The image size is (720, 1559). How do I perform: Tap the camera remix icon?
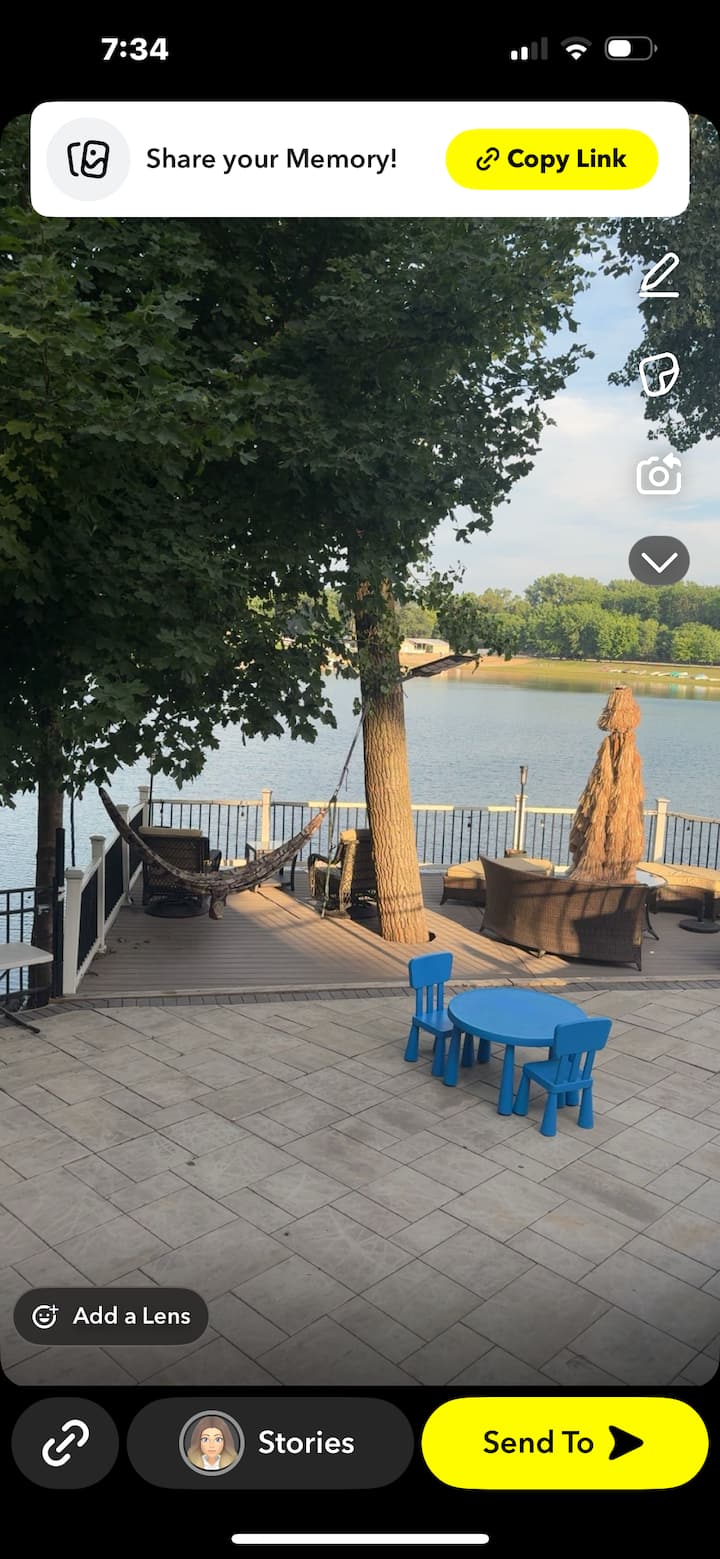659,474
